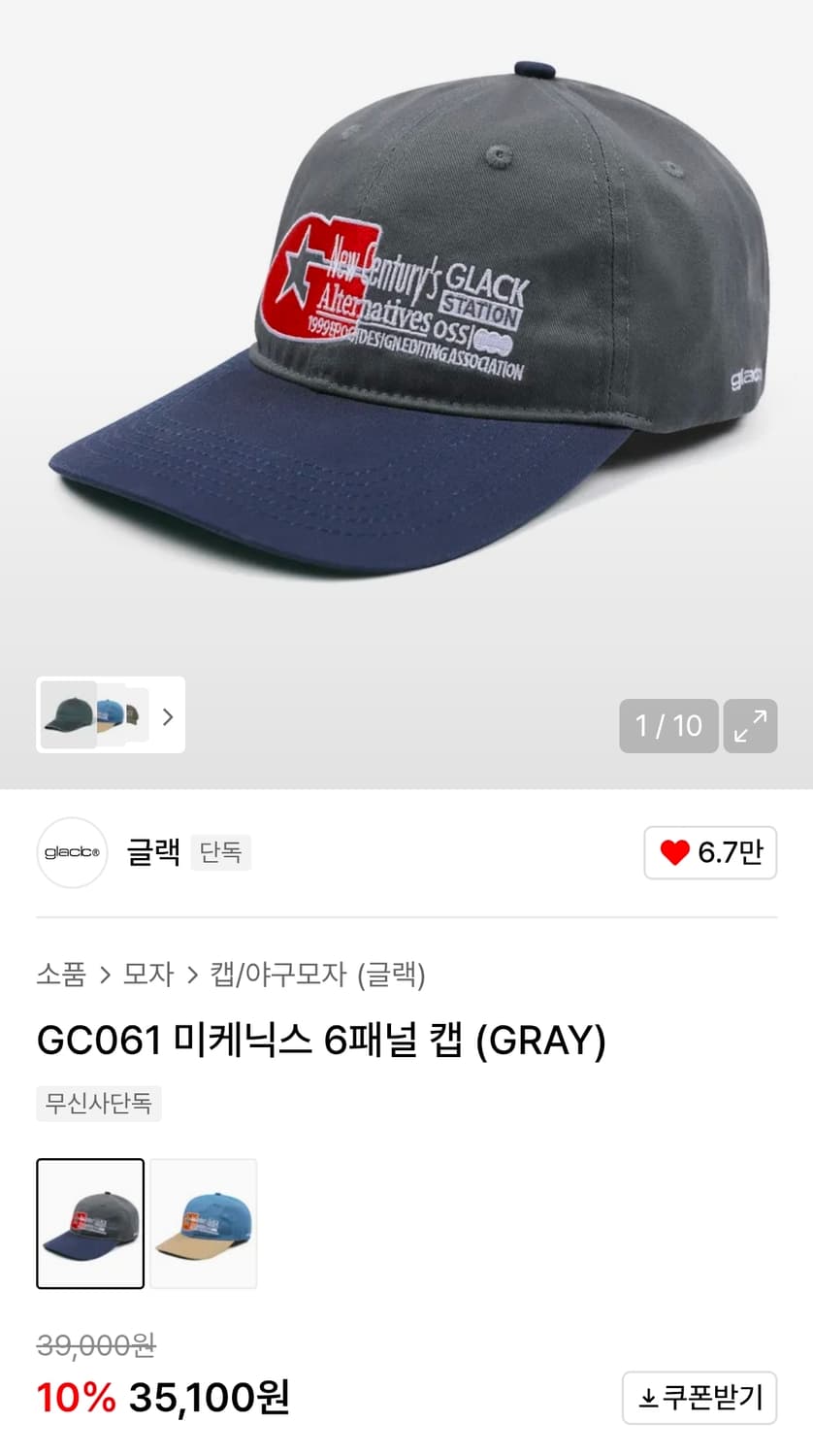
Task: Open fullscreen view with the expand arrows icon
Action: [751, 725]
